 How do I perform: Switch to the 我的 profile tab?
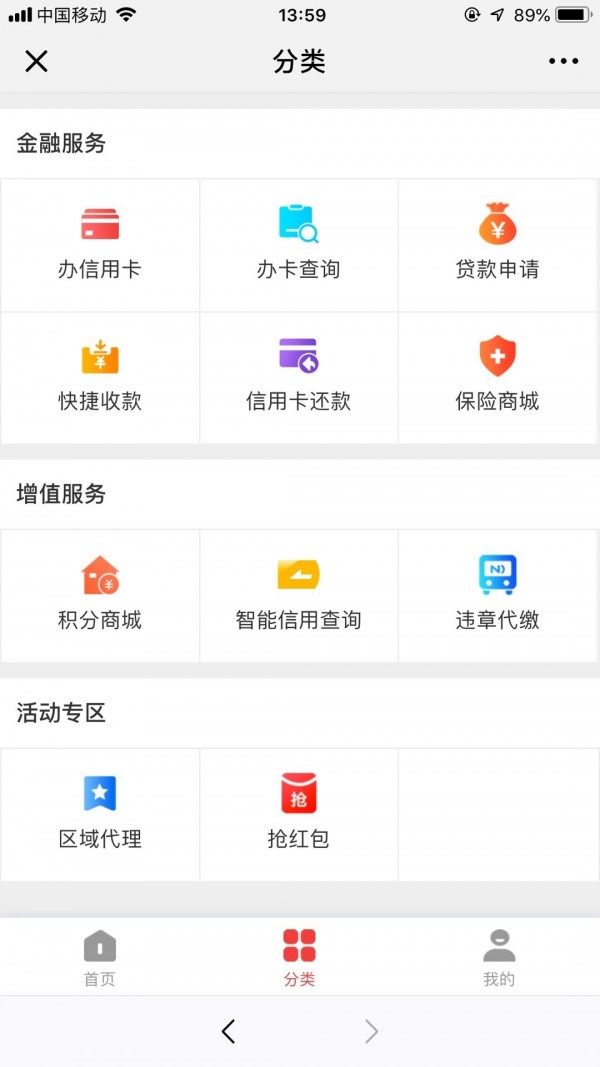pyautogui.click(x=499, y=957)
